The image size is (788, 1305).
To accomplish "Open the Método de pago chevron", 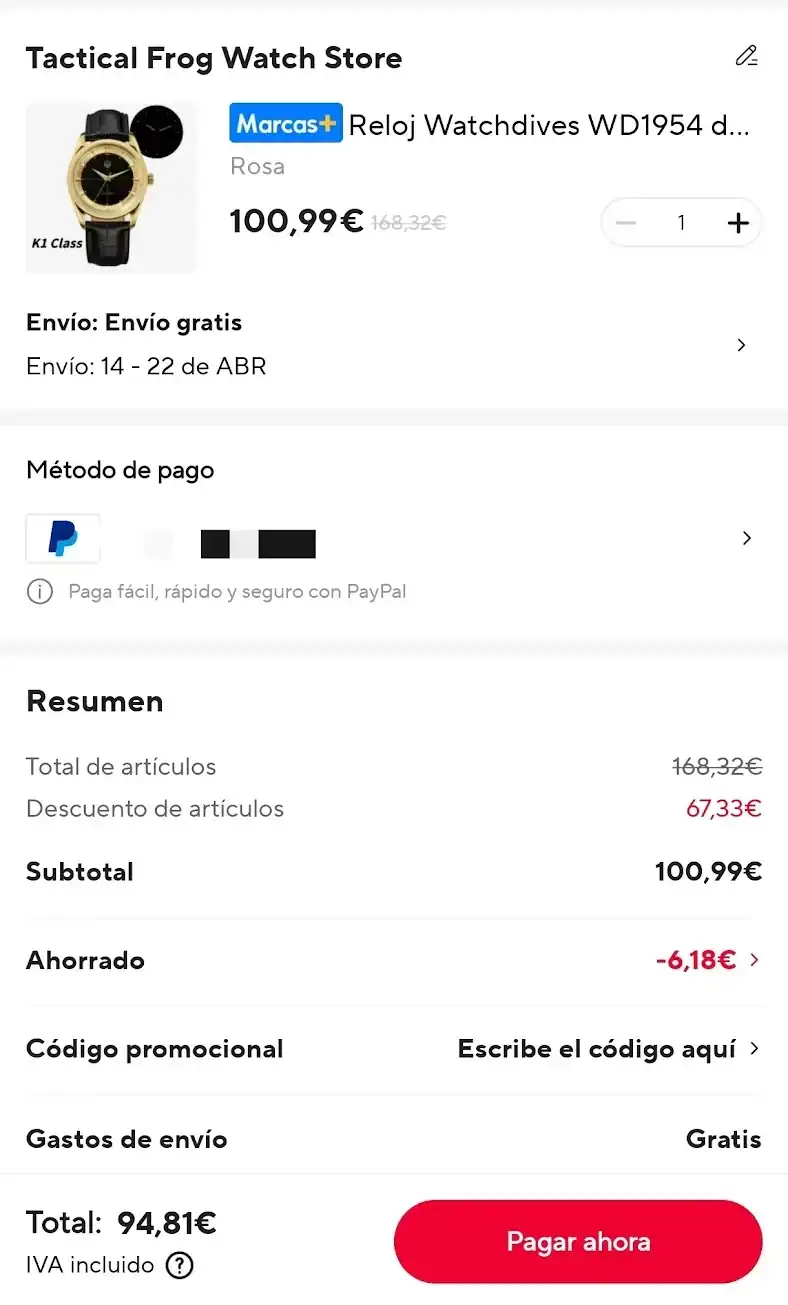I will pos(746,538).
